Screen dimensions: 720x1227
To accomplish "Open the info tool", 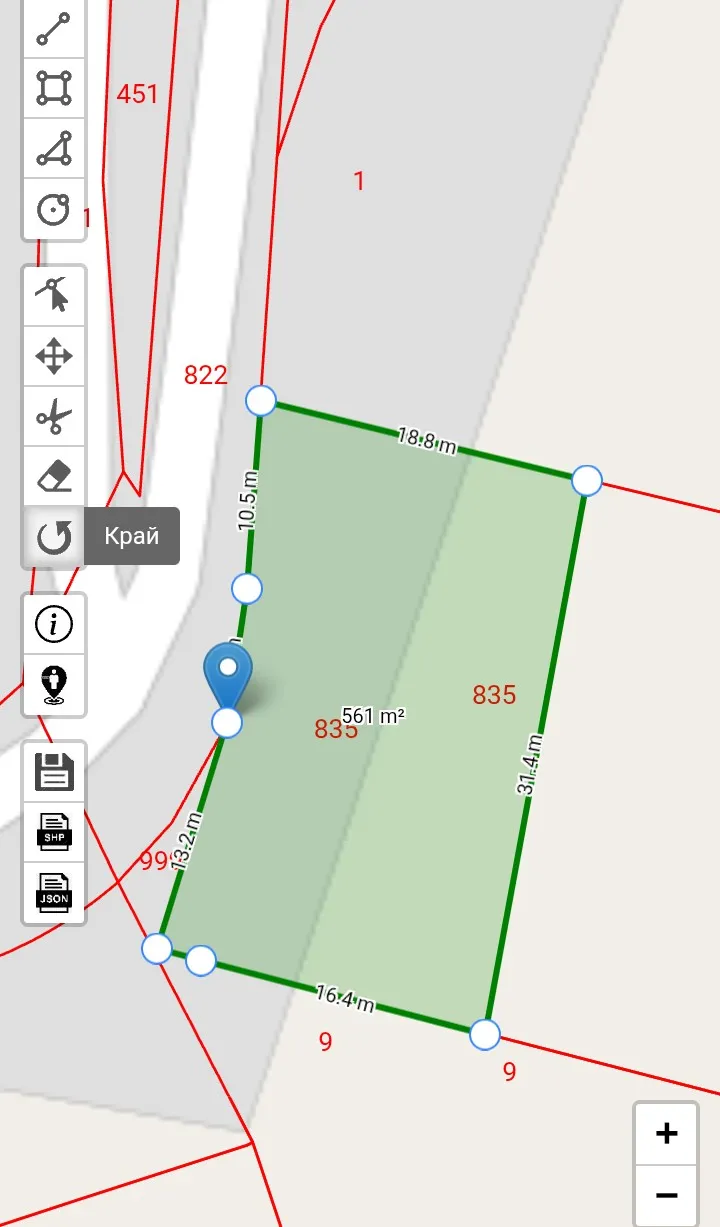I will 54,625.
